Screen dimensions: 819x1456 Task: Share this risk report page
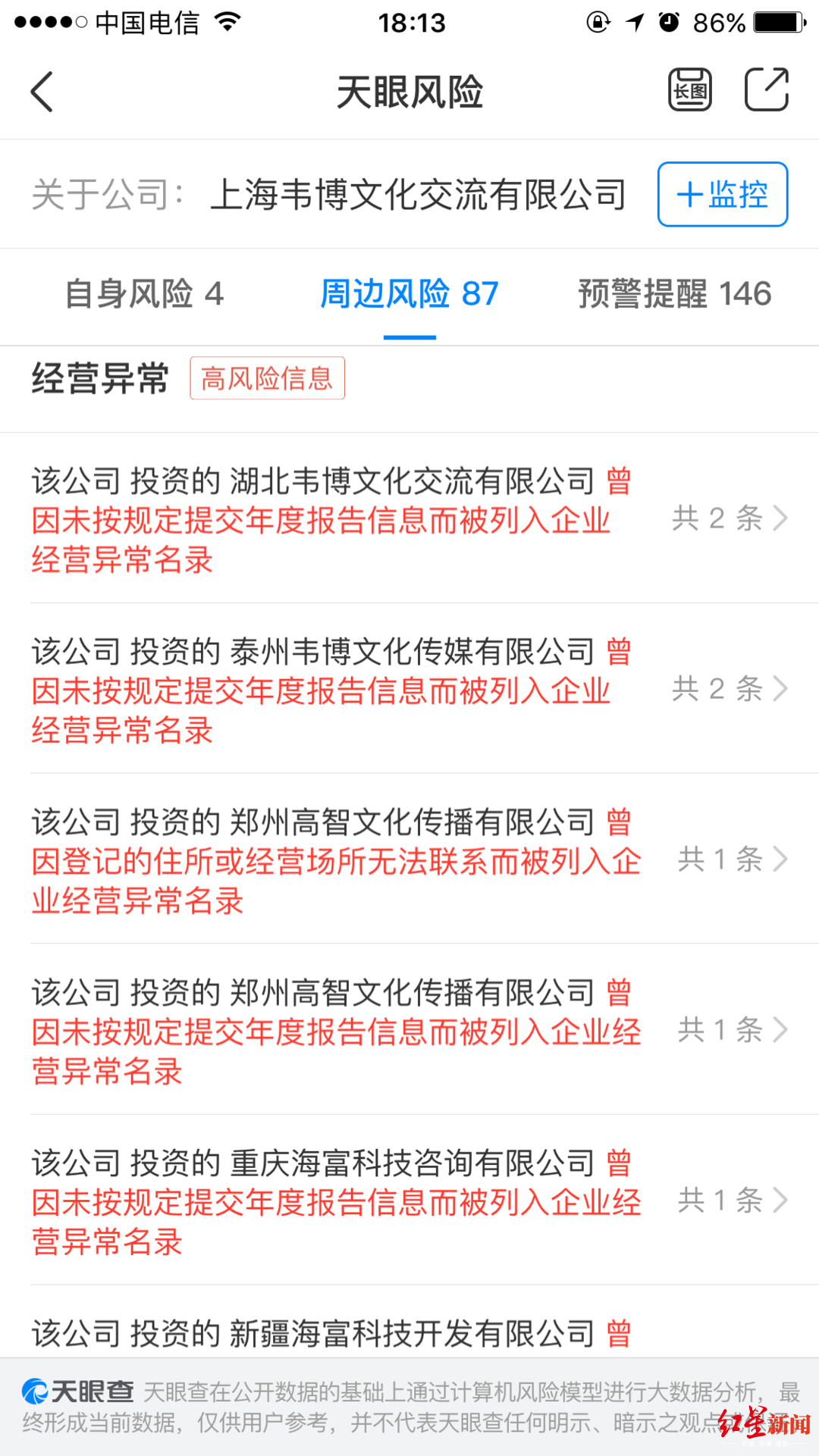point(767,89)
